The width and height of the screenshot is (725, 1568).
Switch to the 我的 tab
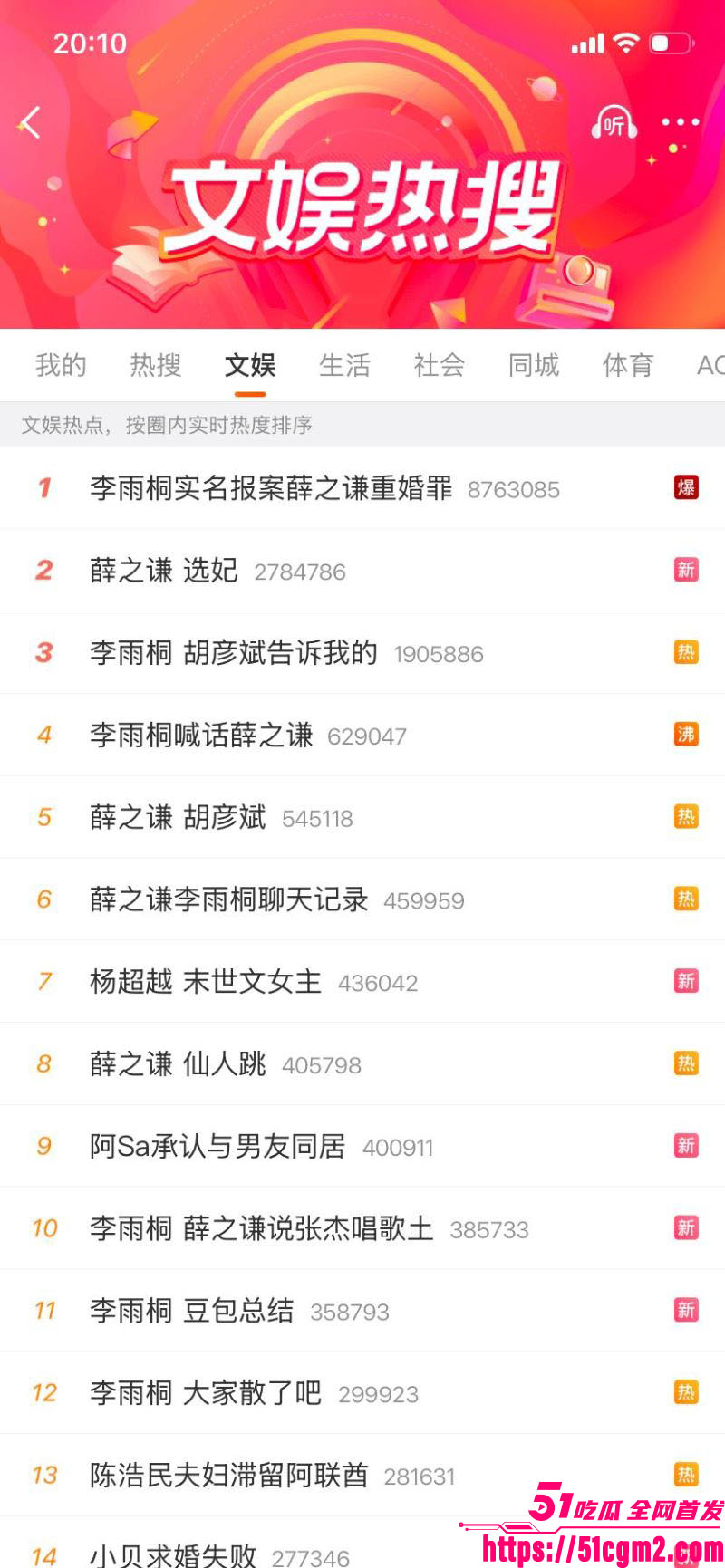pyautogui.click(x=61, y=365)
